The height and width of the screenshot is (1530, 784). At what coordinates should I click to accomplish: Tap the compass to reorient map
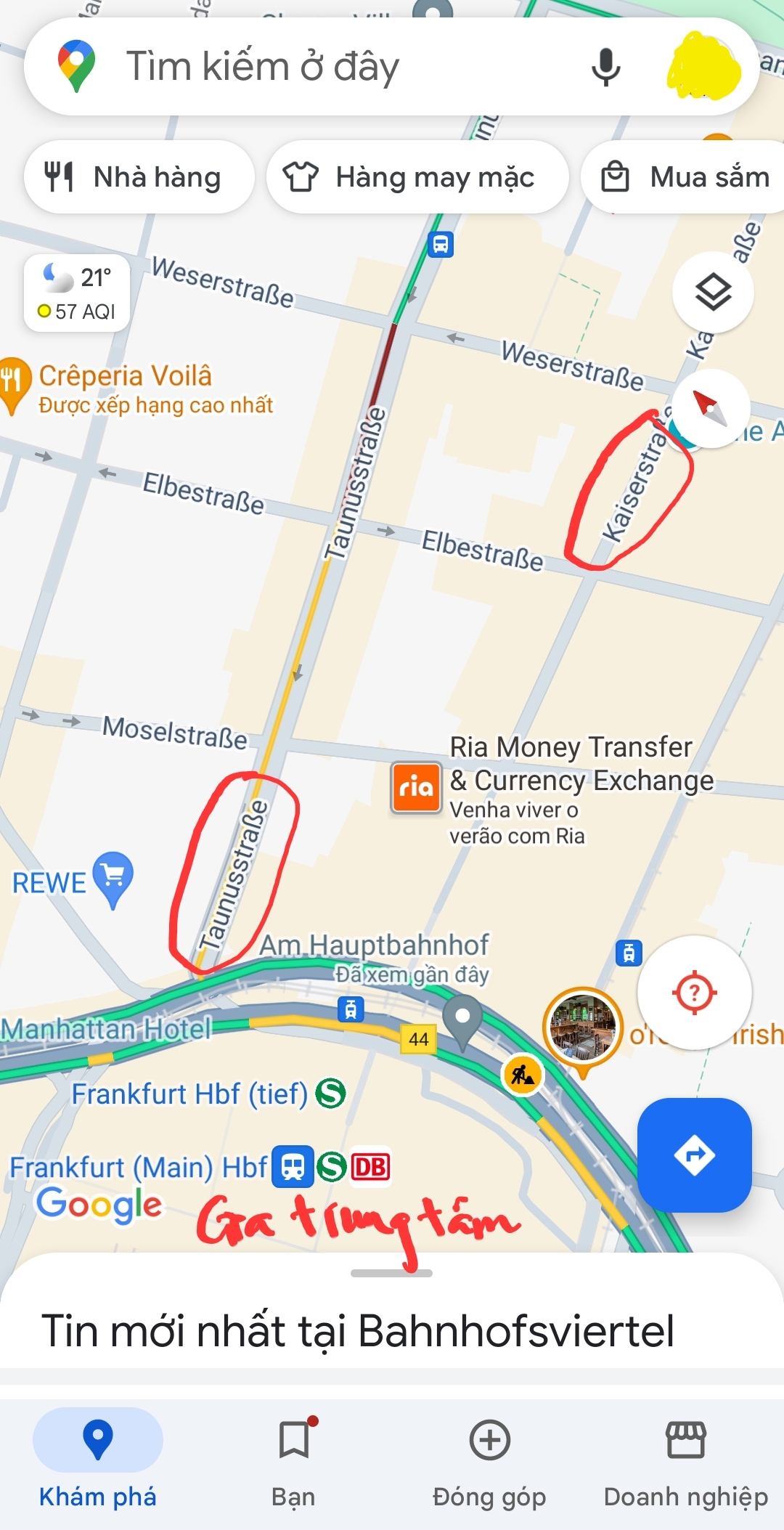(710, 408)
